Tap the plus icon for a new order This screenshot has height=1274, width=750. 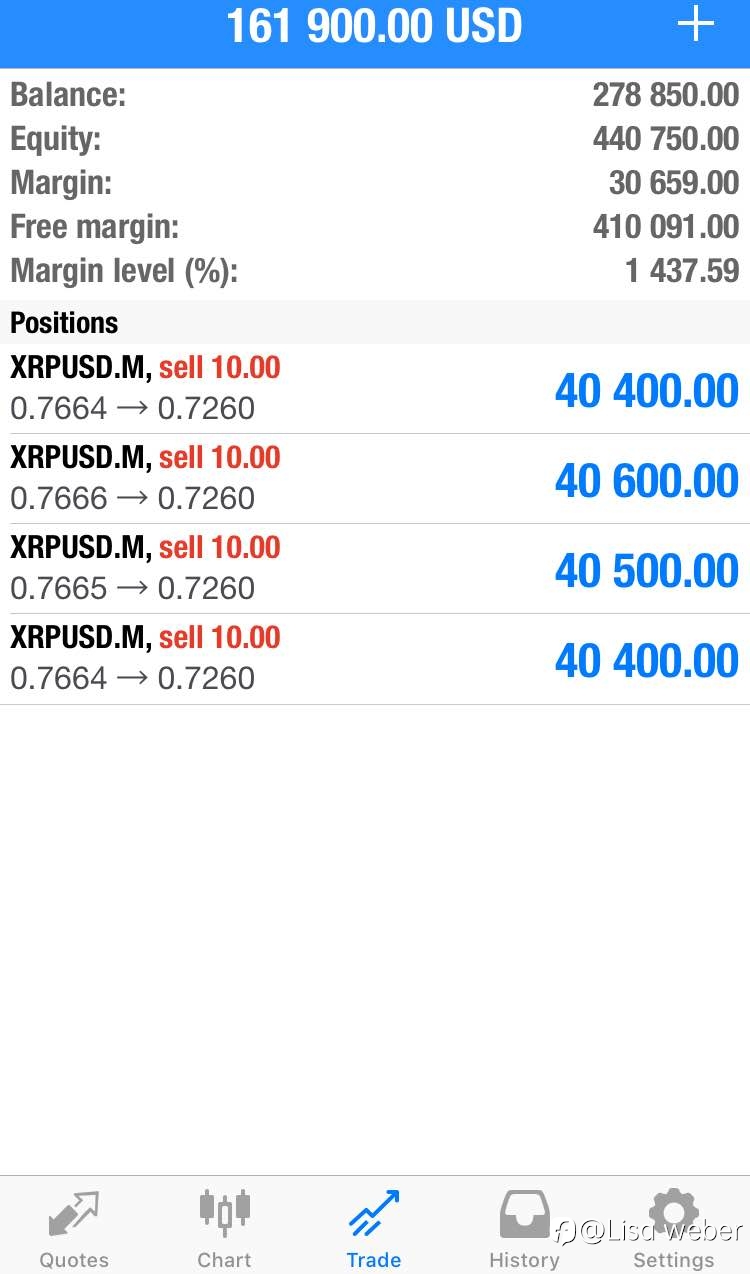click(x=696, y=24)
